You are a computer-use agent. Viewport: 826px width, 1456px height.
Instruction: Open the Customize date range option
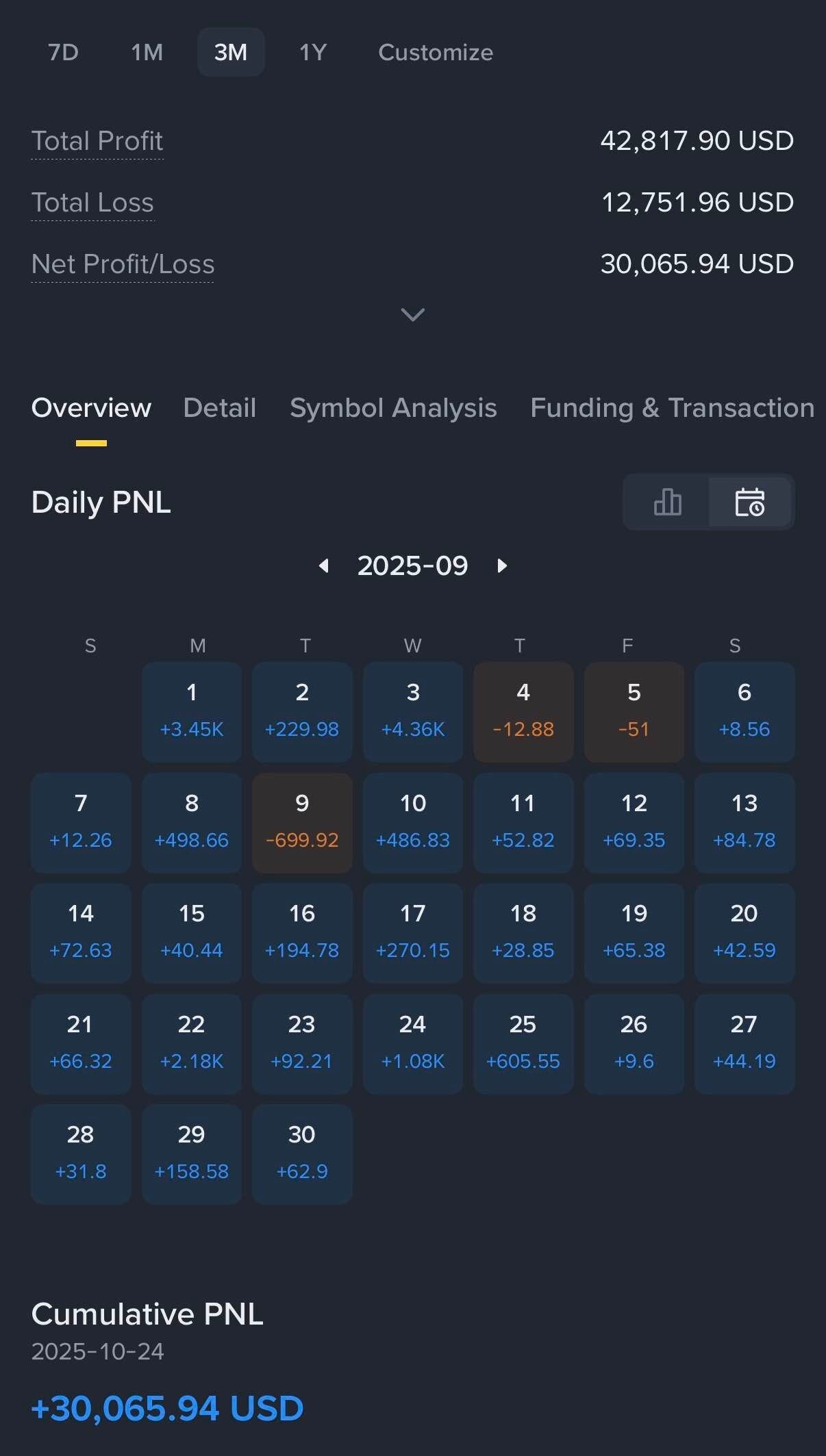tap(436, 53)
